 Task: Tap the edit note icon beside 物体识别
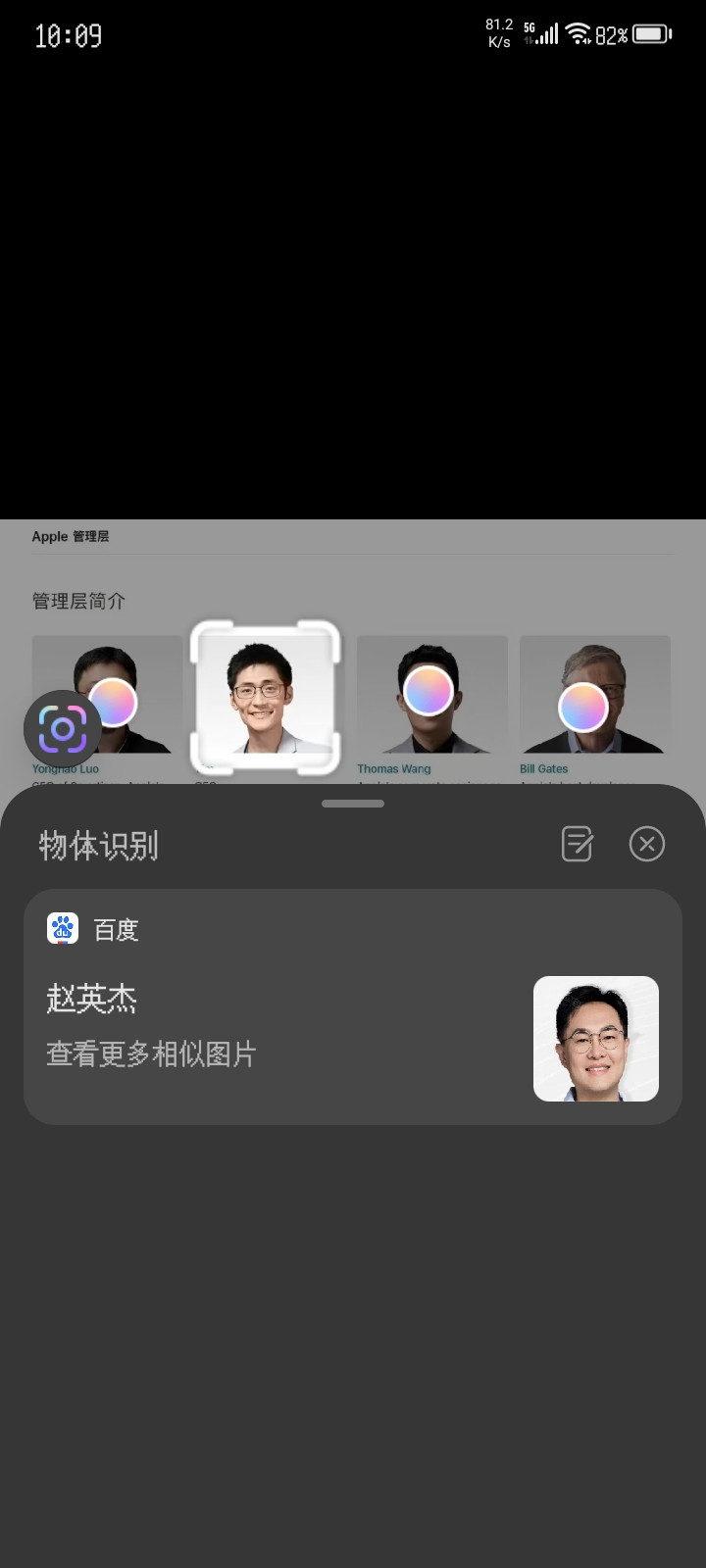578,844
